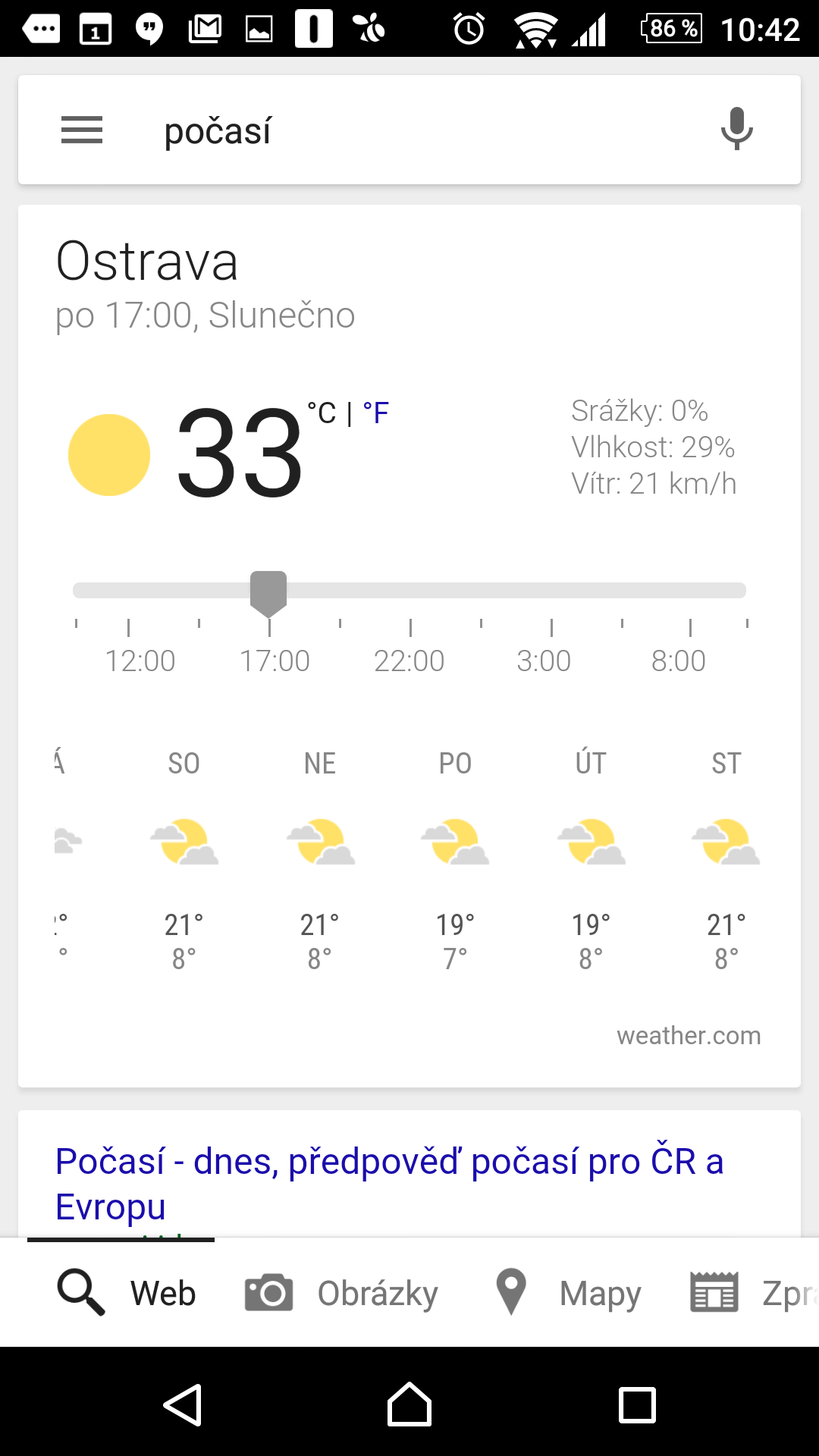The height and width of the screenshot is (1456, 819).
Task: Select the NE day forecast
Action: pyautogui.click(x=320, y=861)
